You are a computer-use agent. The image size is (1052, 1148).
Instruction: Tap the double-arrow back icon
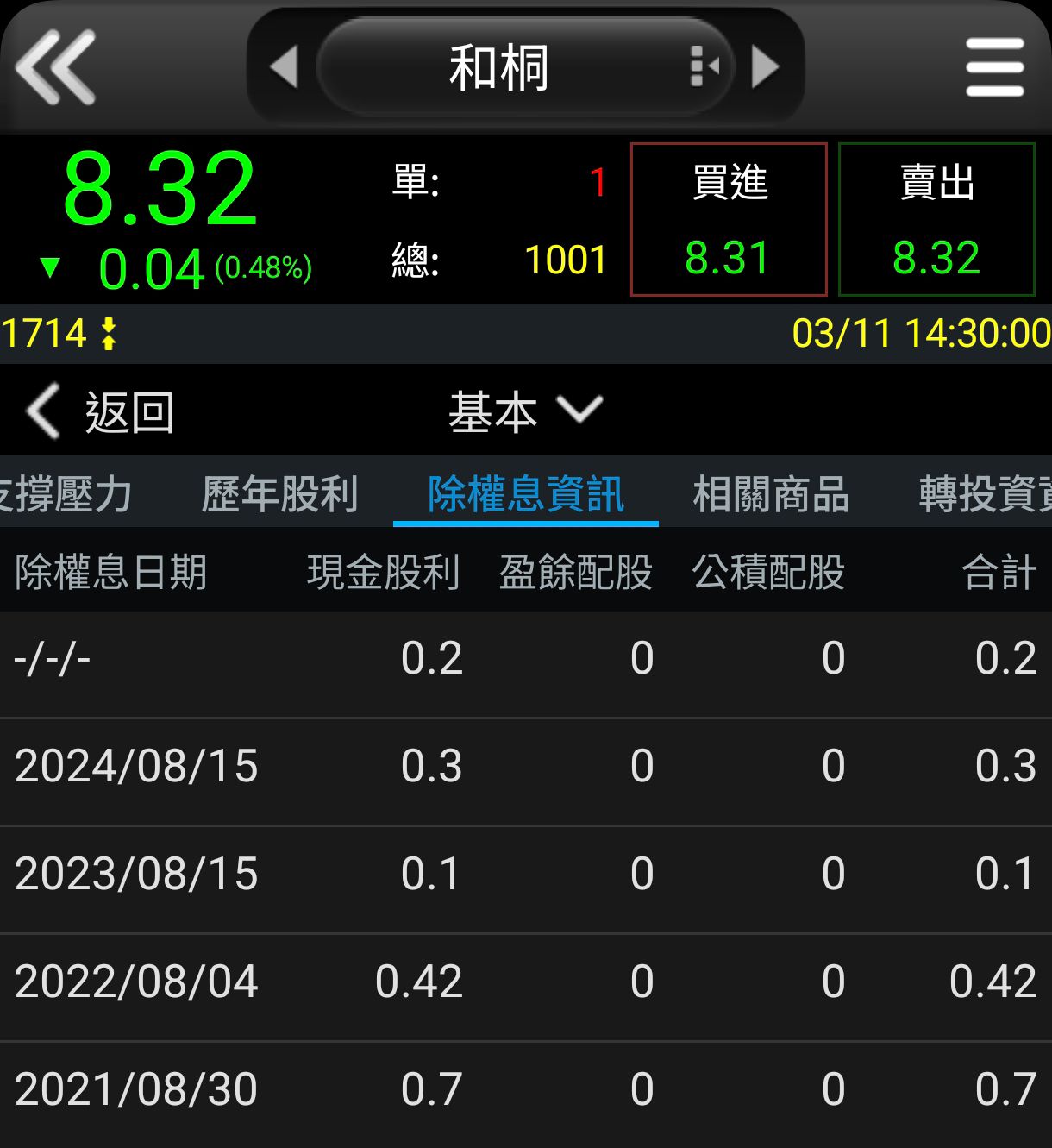(55, 67)
